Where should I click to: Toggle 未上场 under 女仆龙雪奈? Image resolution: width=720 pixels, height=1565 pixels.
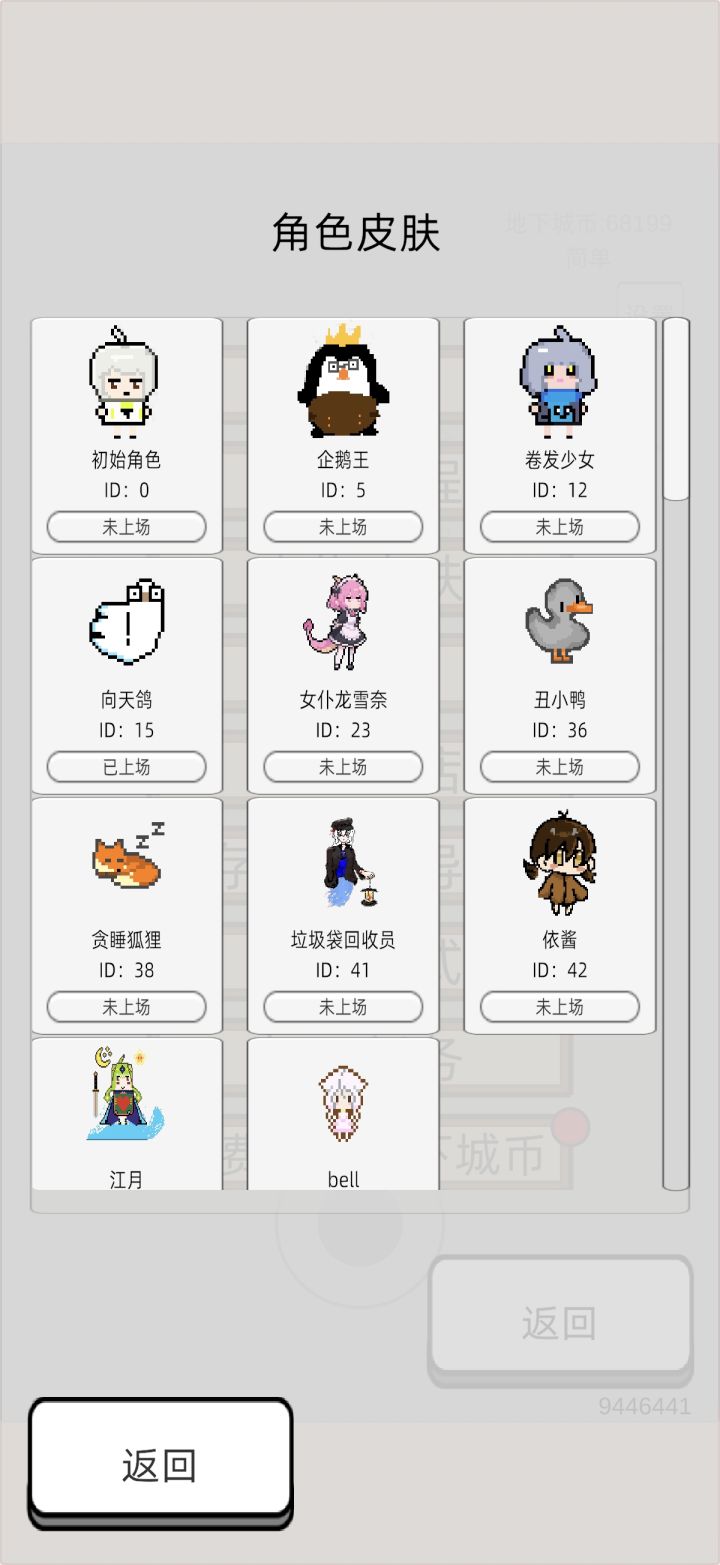343,767
